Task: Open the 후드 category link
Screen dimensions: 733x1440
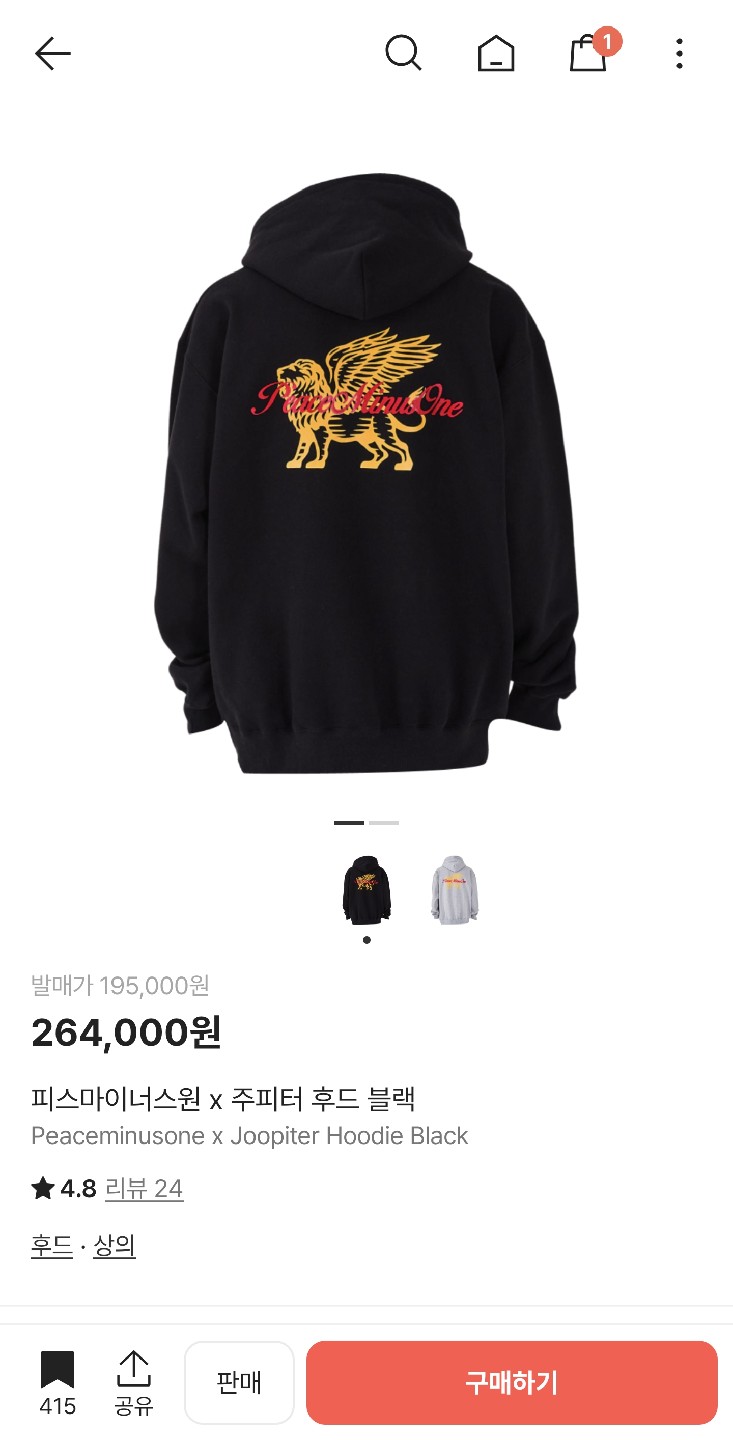Action: coord(52,1246)
